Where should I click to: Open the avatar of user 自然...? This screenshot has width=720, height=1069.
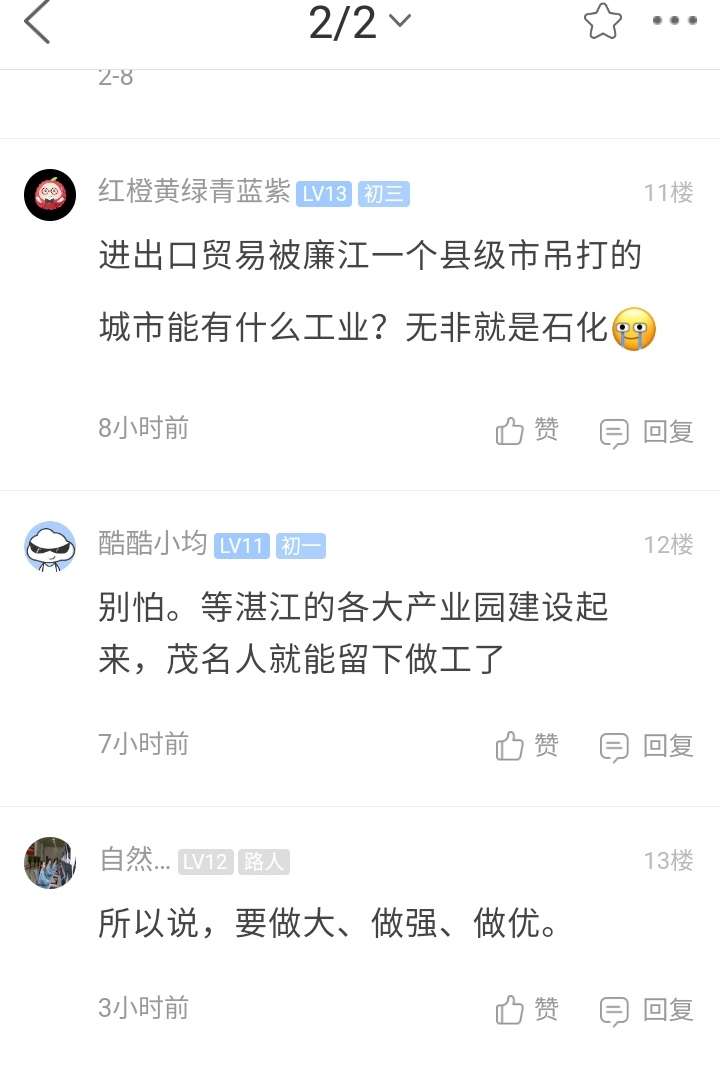point(50,862)
